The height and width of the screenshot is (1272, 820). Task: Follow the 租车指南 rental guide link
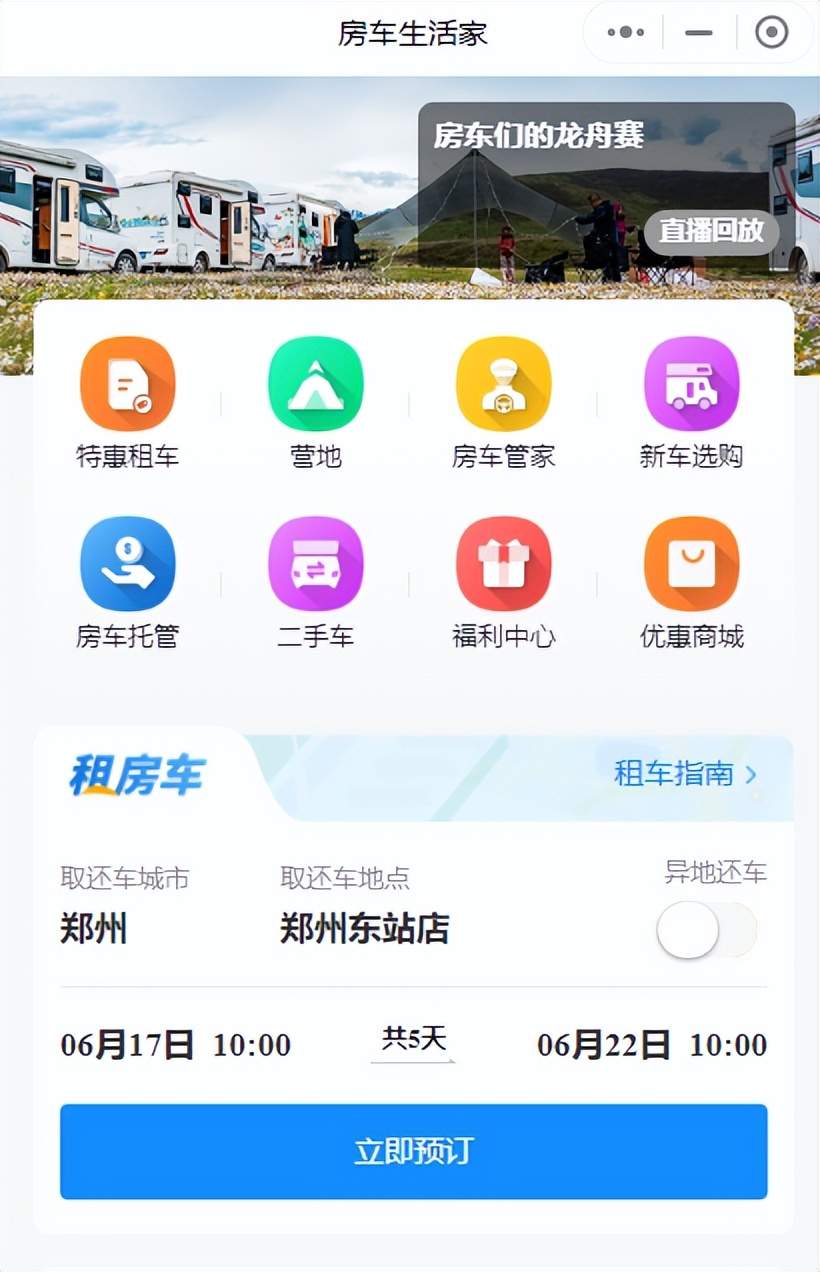(674, 774)
